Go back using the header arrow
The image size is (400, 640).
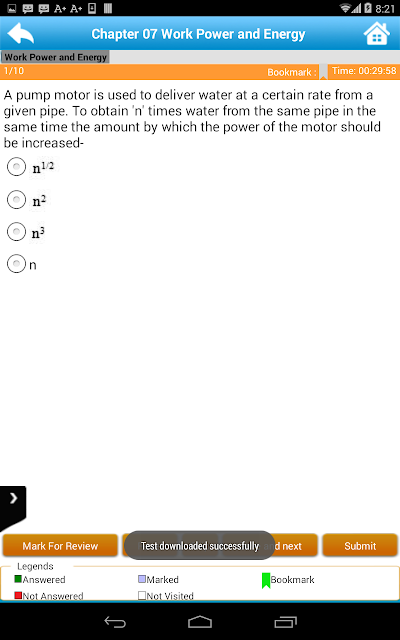pos(20,33)
